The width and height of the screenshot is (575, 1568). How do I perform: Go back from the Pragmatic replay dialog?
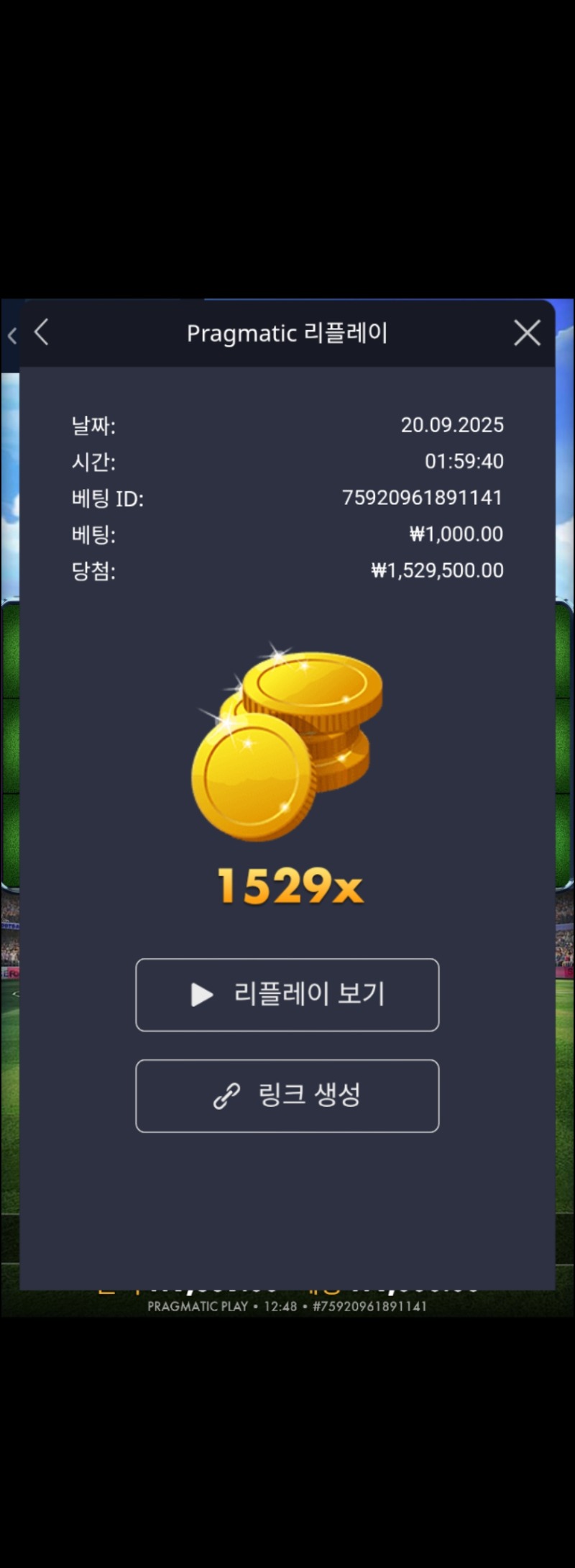(42, 332)
